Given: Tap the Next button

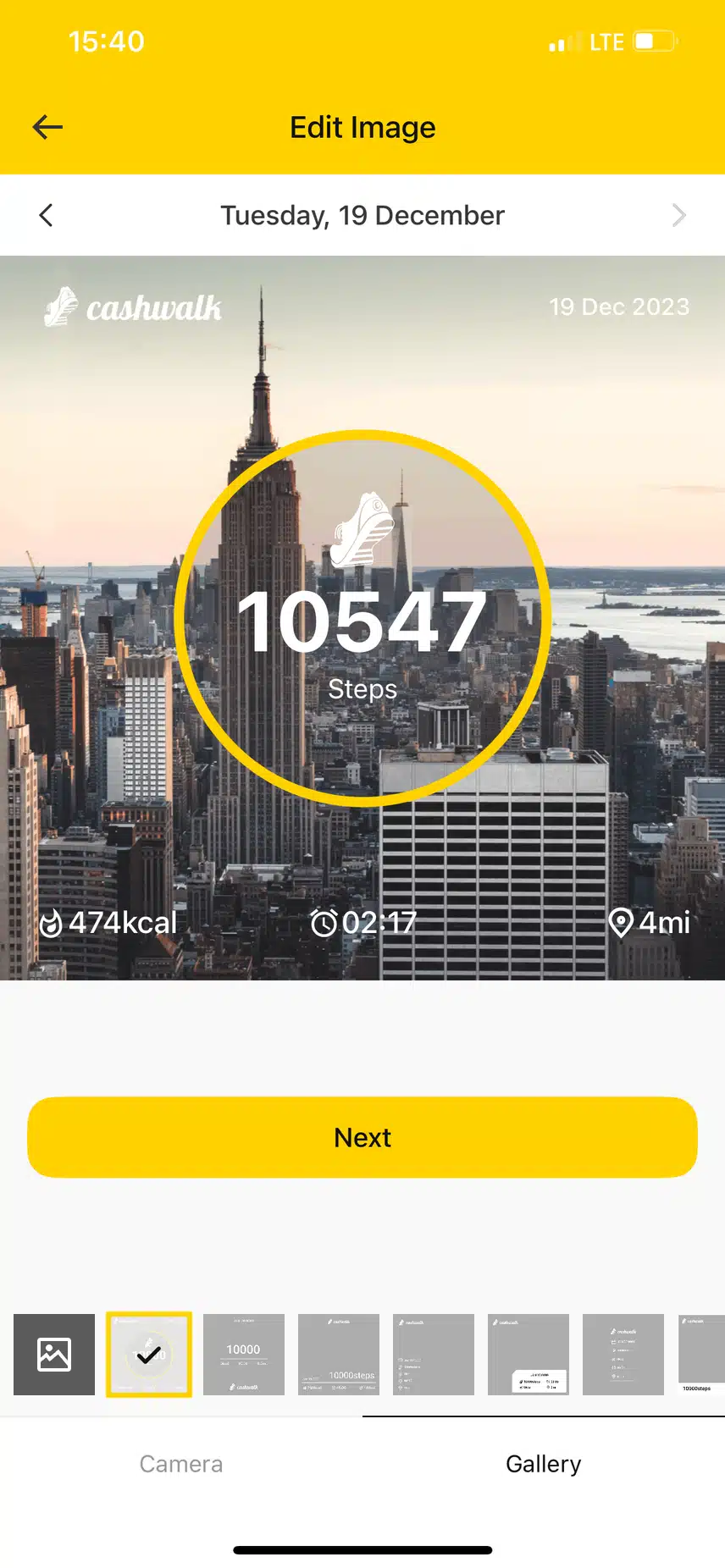Looking at the screenshot, I should pyautogui.click(x=362, y=1137).
